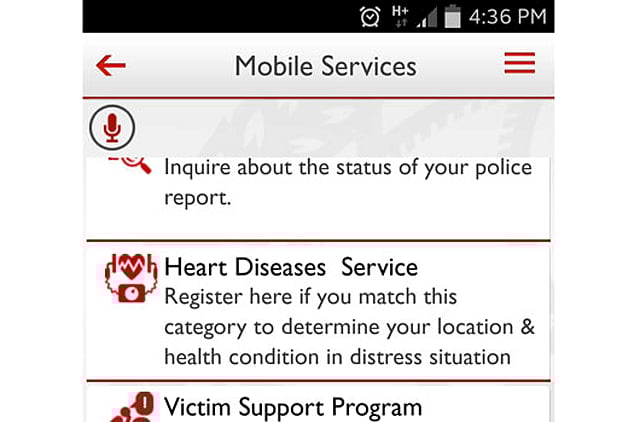Tap the red microphone voice button
Image resolution: width=640 pixels, height=422 pixels.
[x=112, y=127]
